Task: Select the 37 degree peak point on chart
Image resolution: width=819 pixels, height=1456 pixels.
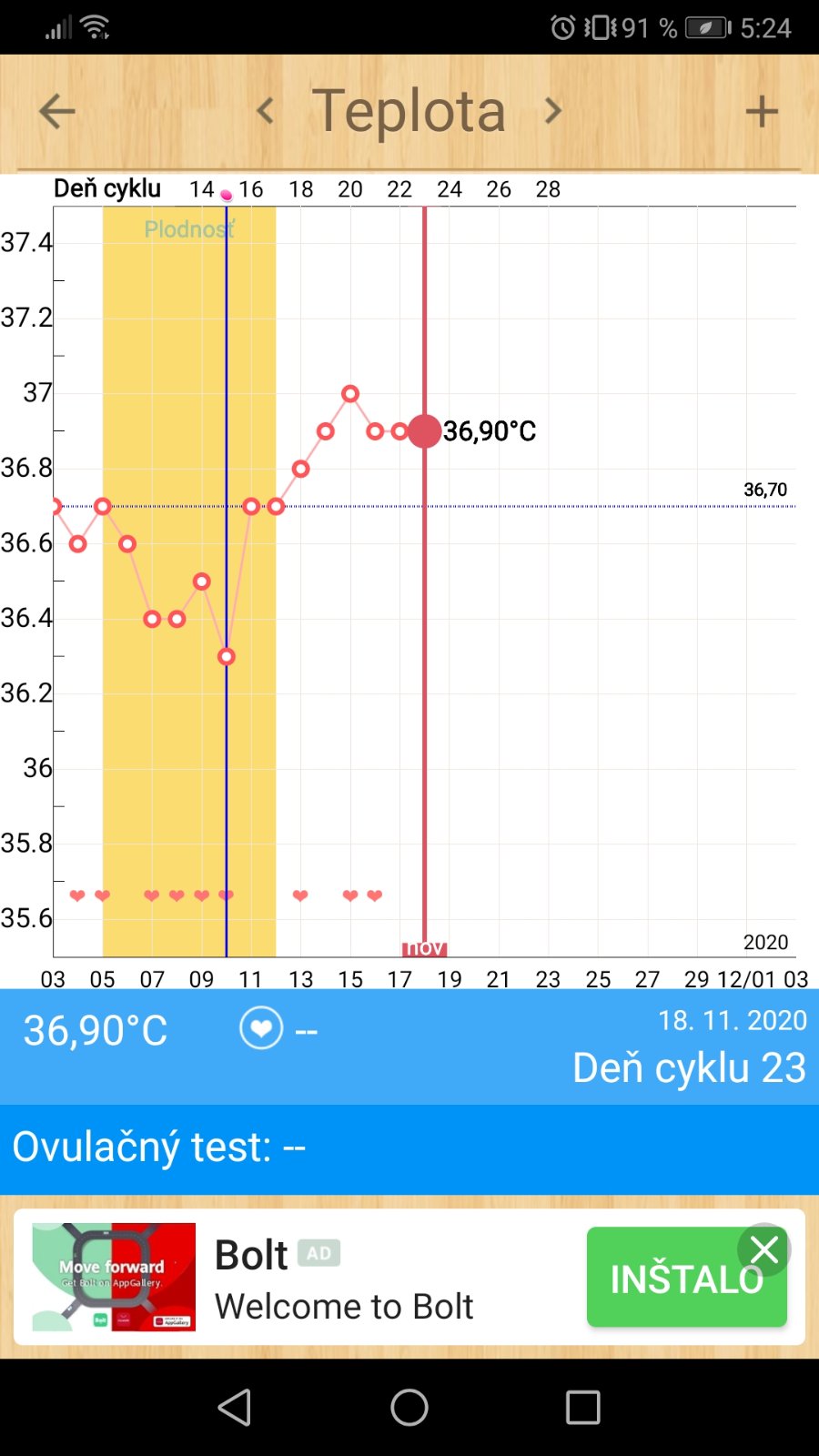Action: 350,394
